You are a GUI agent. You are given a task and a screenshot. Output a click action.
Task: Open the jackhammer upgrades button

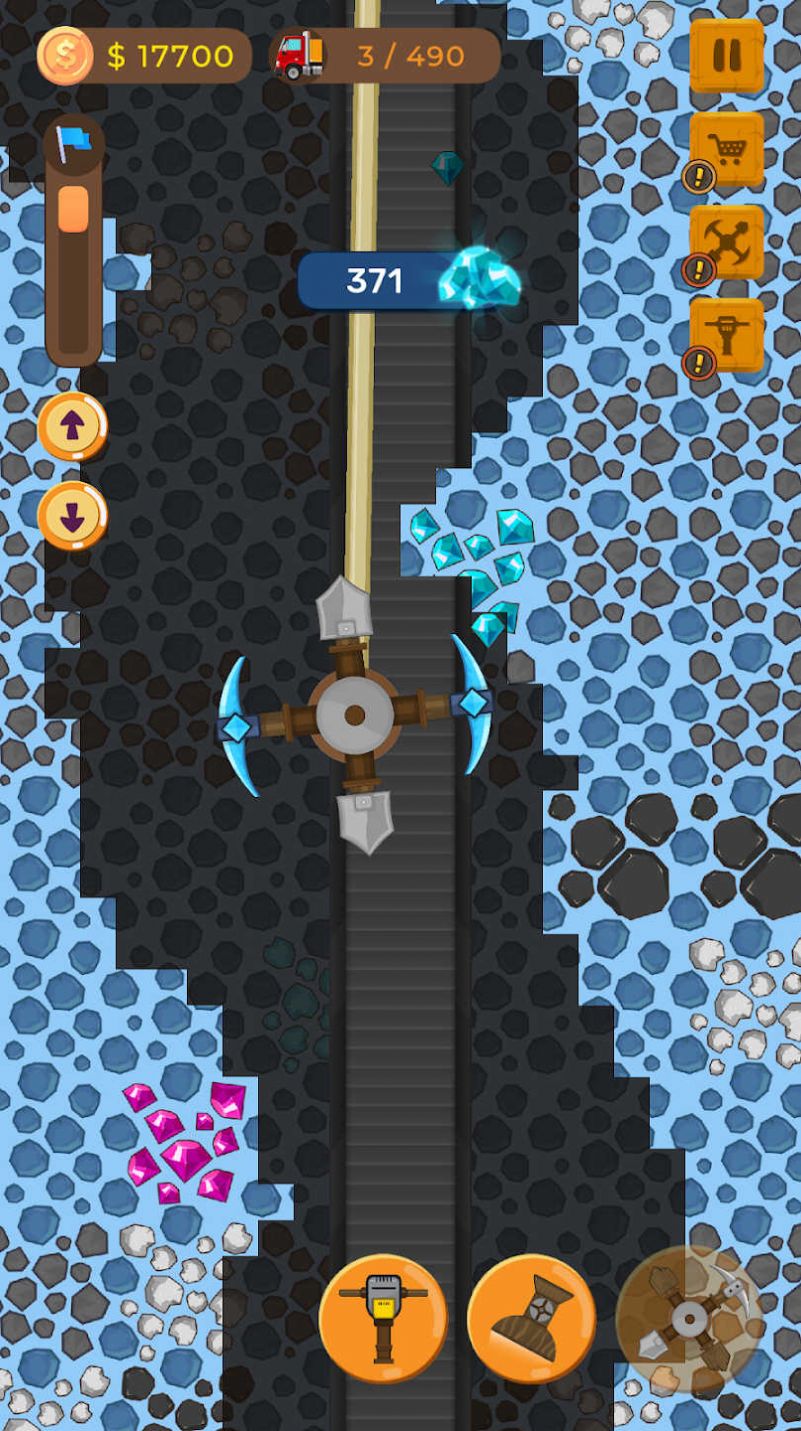[x=726, y=335]
